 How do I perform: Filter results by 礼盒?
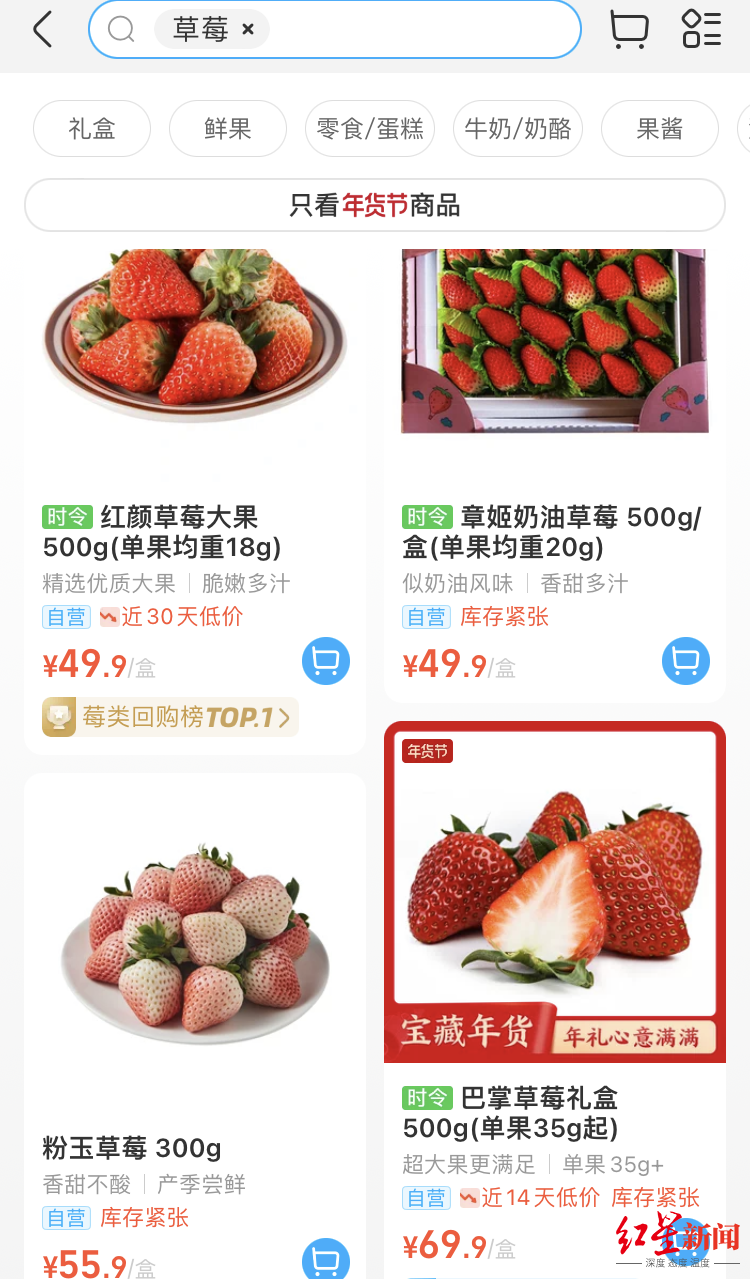pos(92,129)
